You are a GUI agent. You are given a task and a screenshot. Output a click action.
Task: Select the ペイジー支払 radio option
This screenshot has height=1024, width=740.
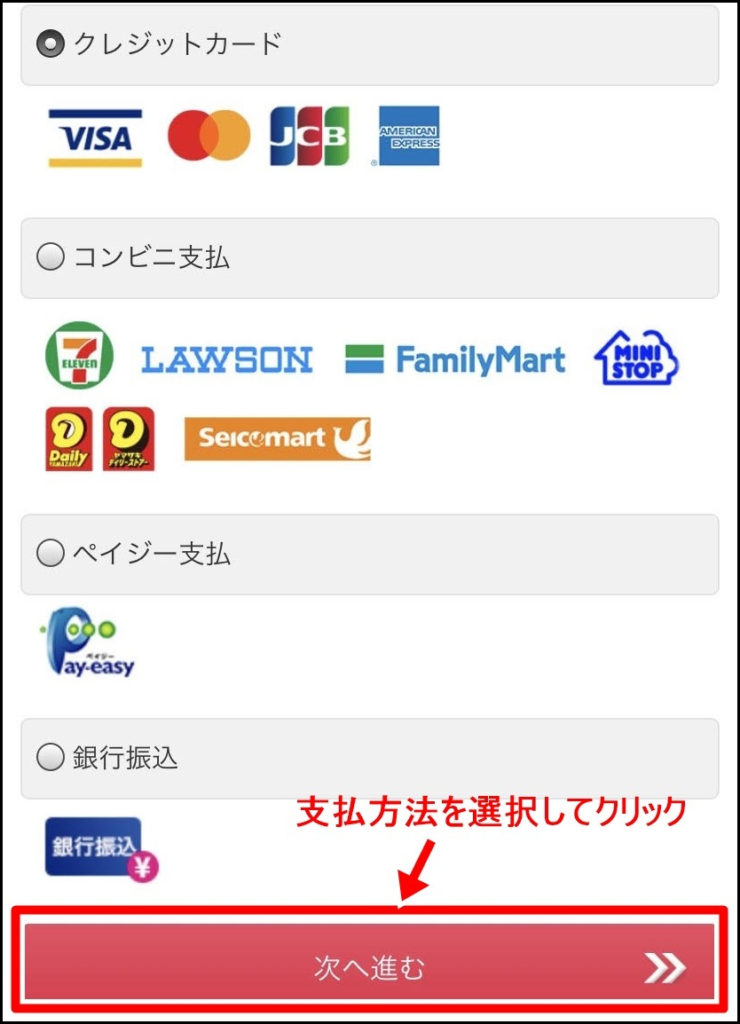tap(50, 554)
